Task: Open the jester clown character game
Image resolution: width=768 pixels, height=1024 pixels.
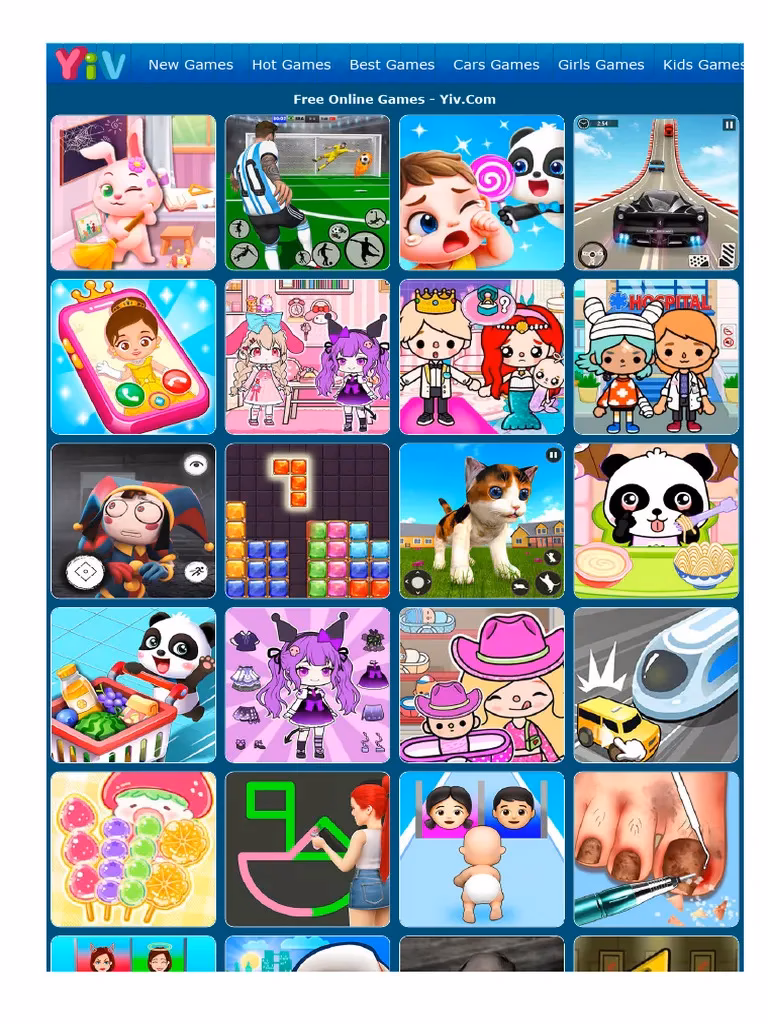Action: [x=133, y=521]
